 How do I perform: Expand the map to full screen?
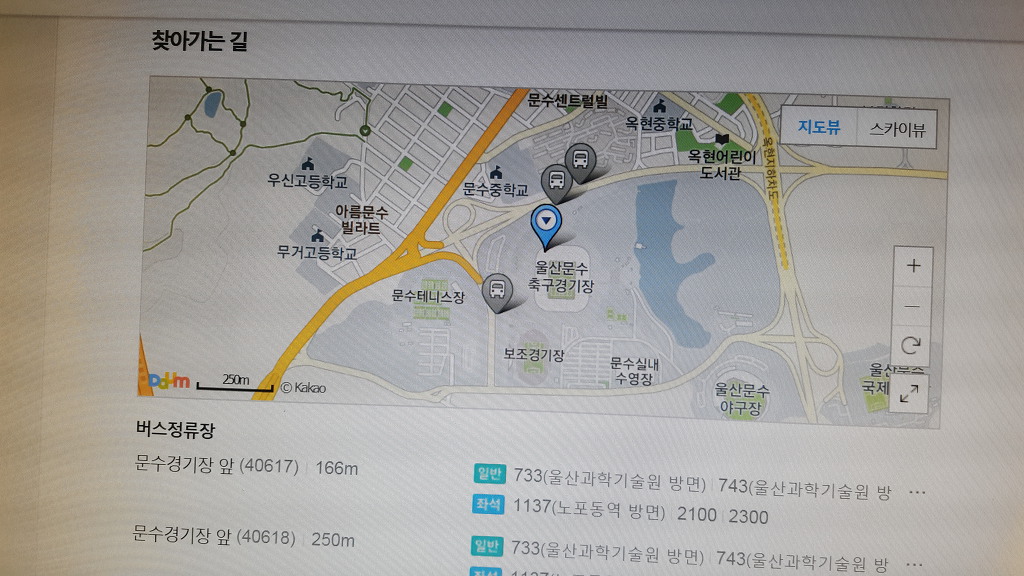point(910,392)
